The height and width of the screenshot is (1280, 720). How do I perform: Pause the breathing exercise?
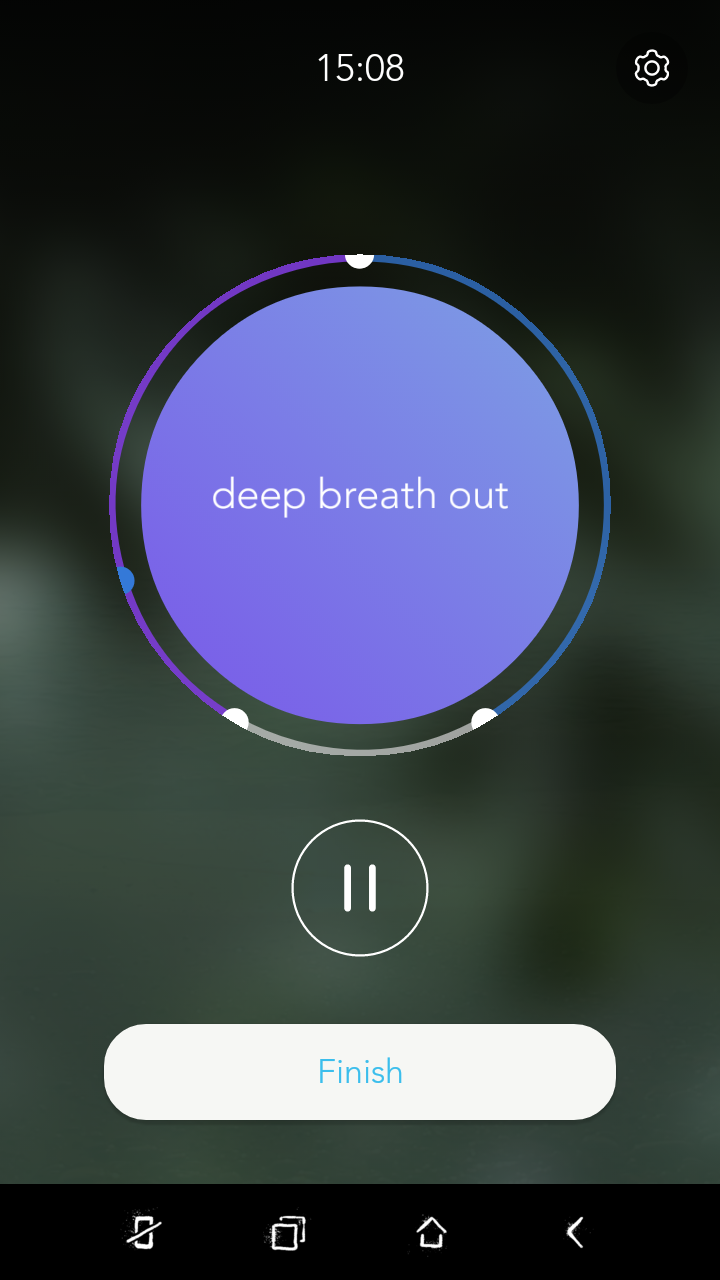[360, 888]
